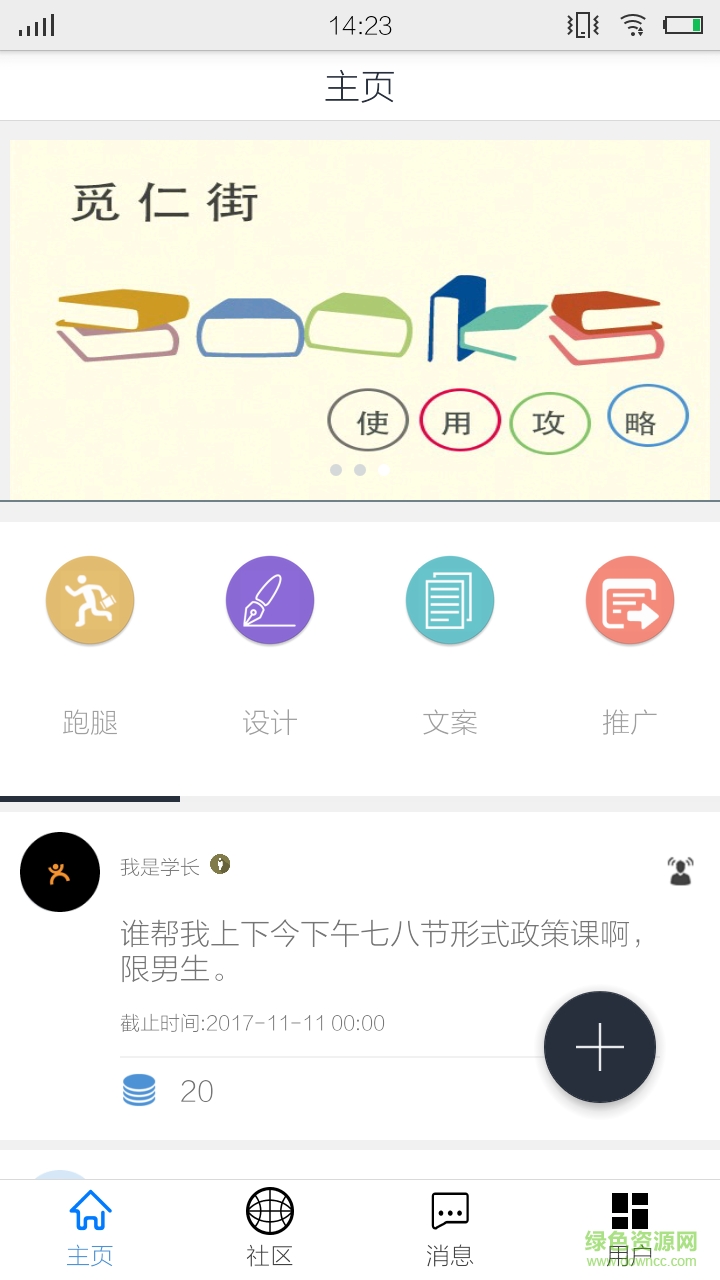Screen dimensions: 720x1280
Task: Open the 消息 messages tab
Action: click(x=450, y=1227)
